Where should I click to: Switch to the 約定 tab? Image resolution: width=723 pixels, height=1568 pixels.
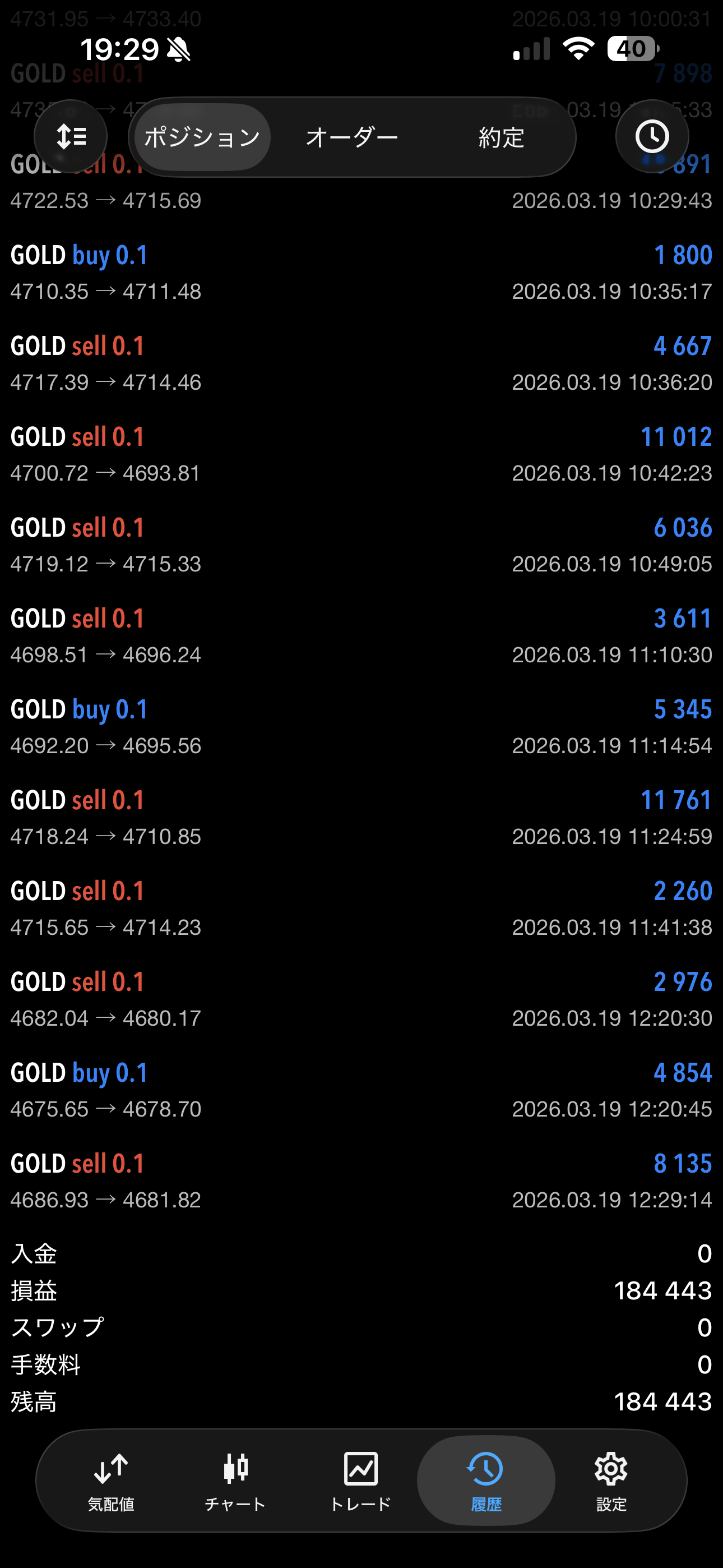tap(501, 137)
